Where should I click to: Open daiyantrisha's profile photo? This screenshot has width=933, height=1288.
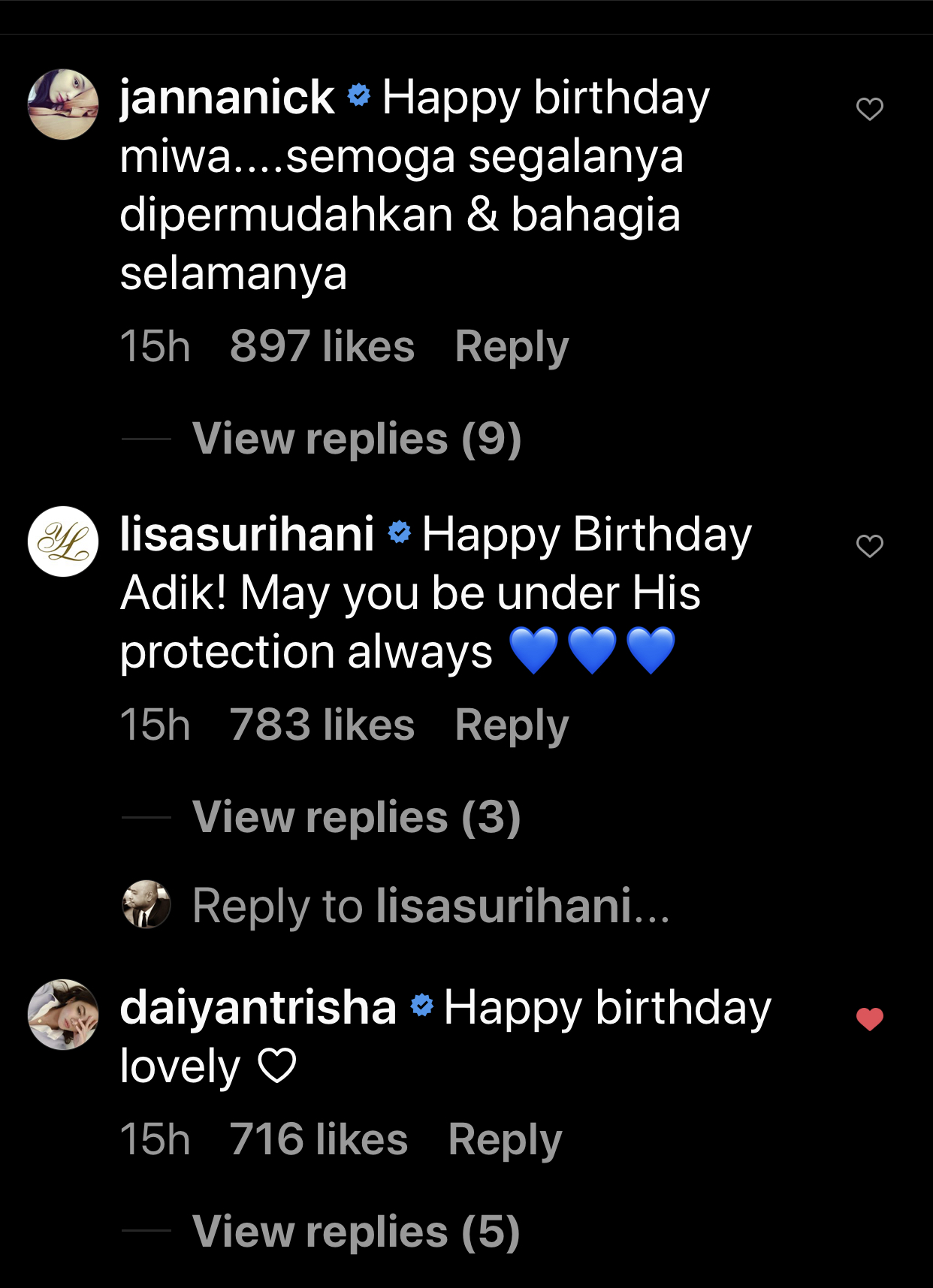click(x=63, y=1014)
